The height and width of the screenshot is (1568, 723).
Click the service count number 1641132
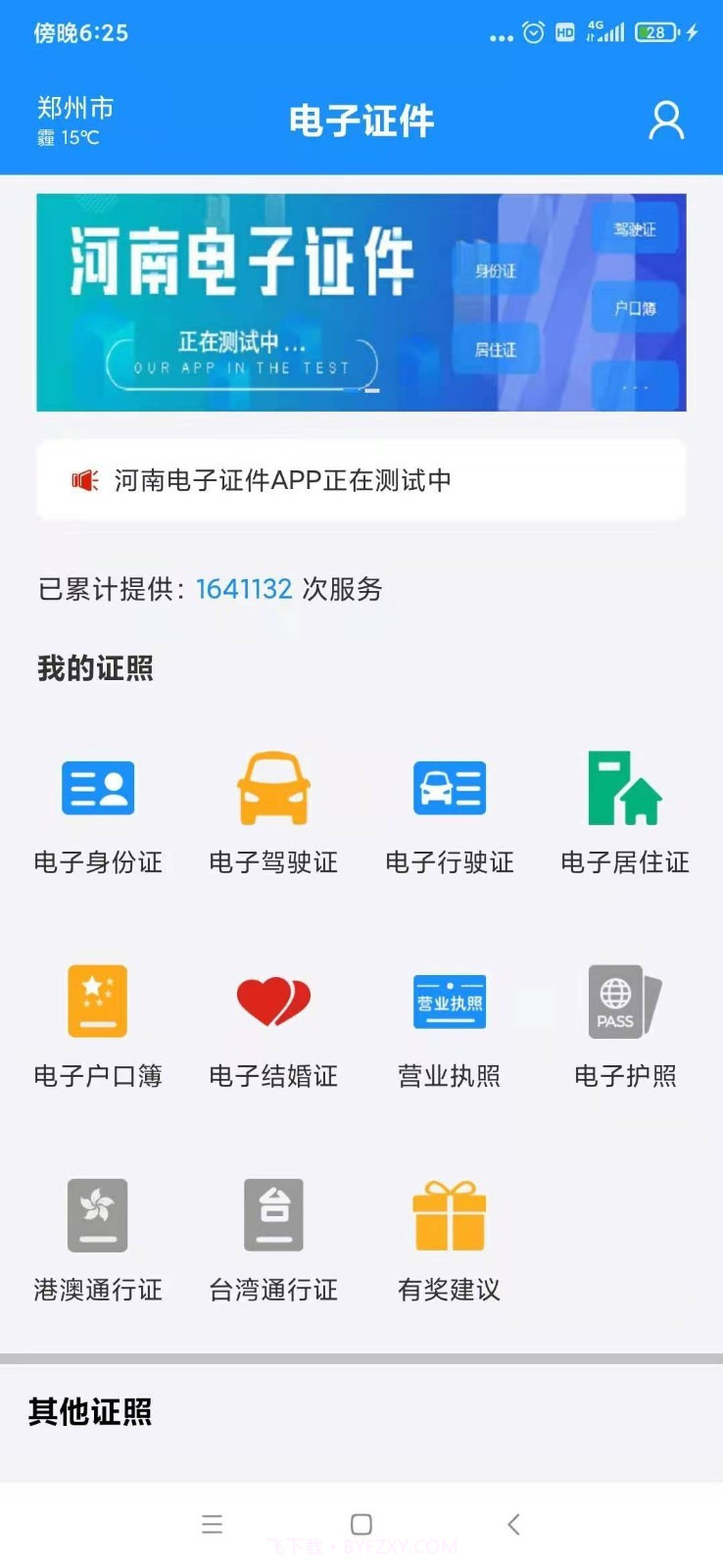click(244, 589)
